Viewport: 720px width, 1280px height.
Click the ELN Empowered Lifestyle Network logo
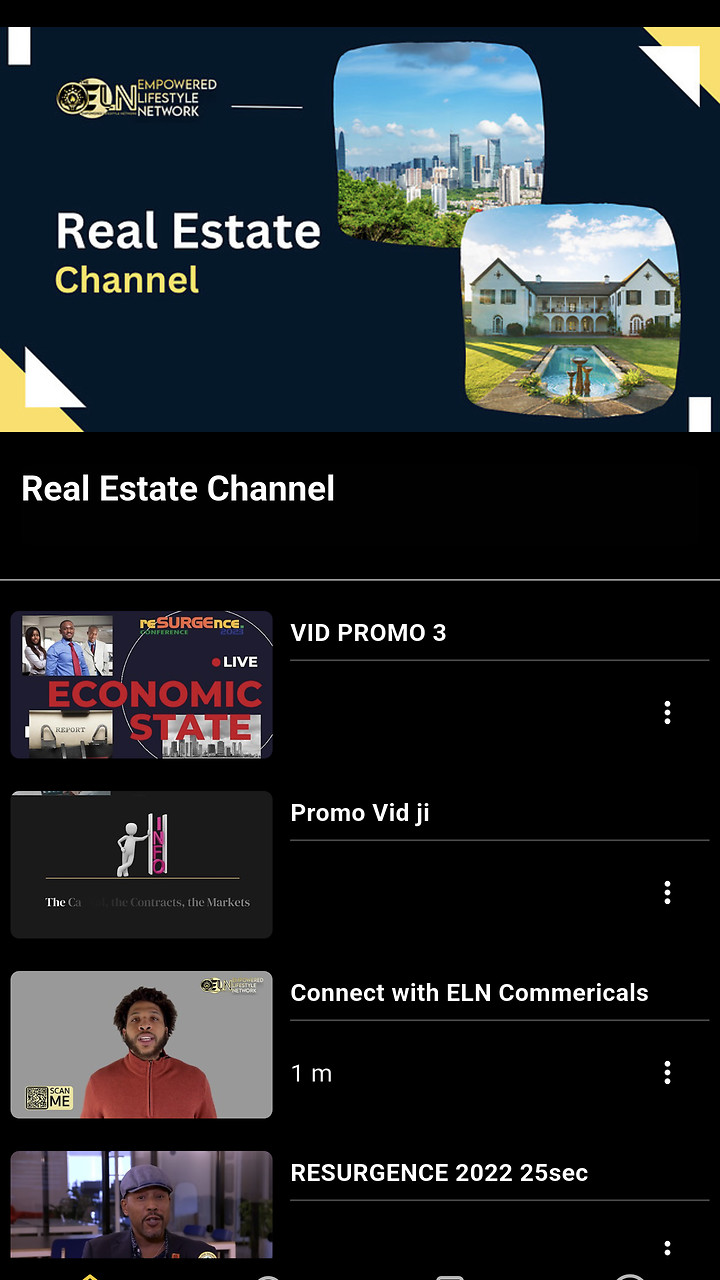tap(135, 98)
